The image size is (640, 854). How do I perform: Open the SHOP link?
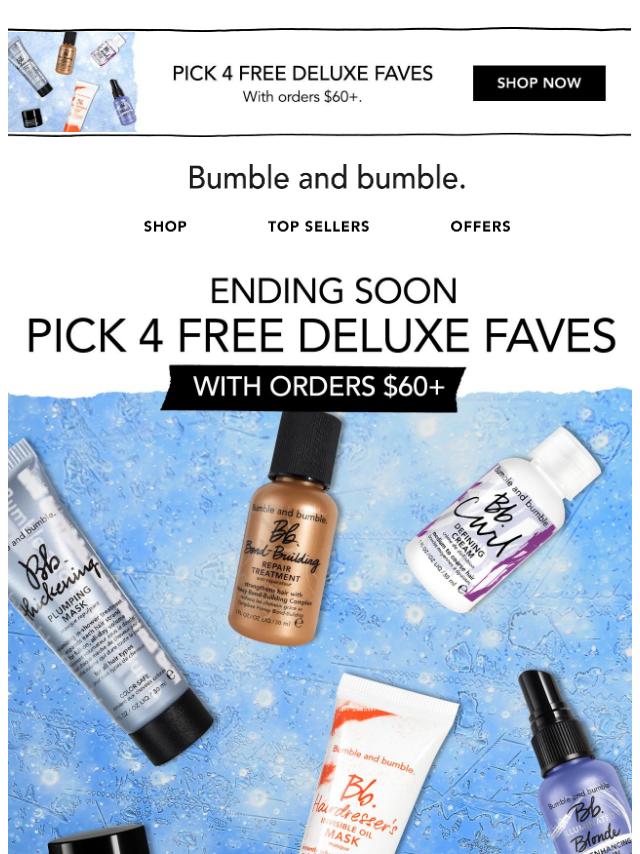pyautogui.click(x=165, y=227)
